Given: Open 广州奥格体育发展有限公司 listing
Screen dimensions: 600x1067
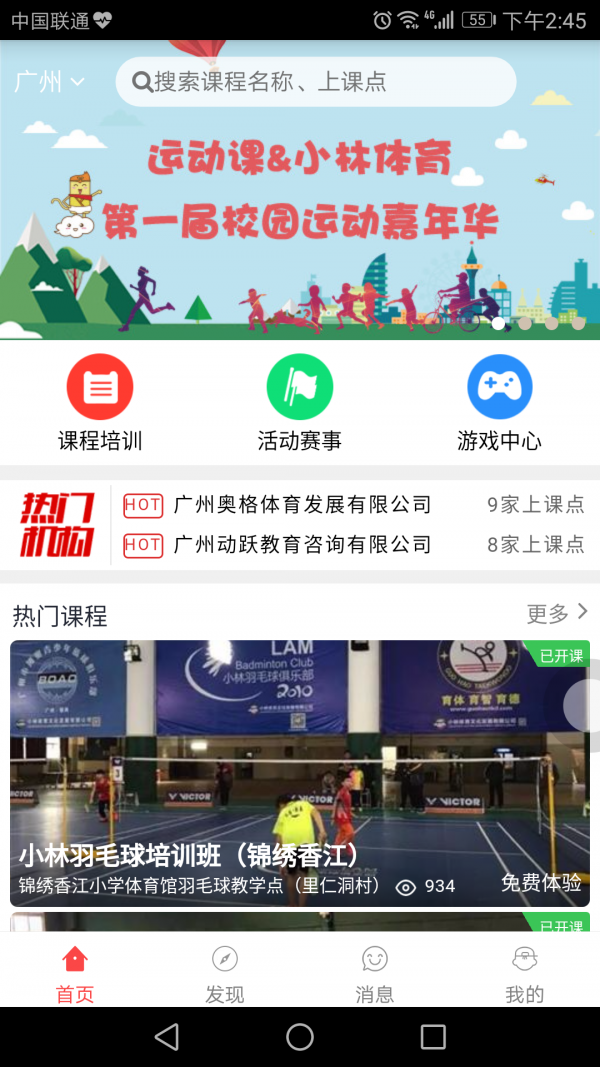Looking at the screenshot, I should pos(302,505).
